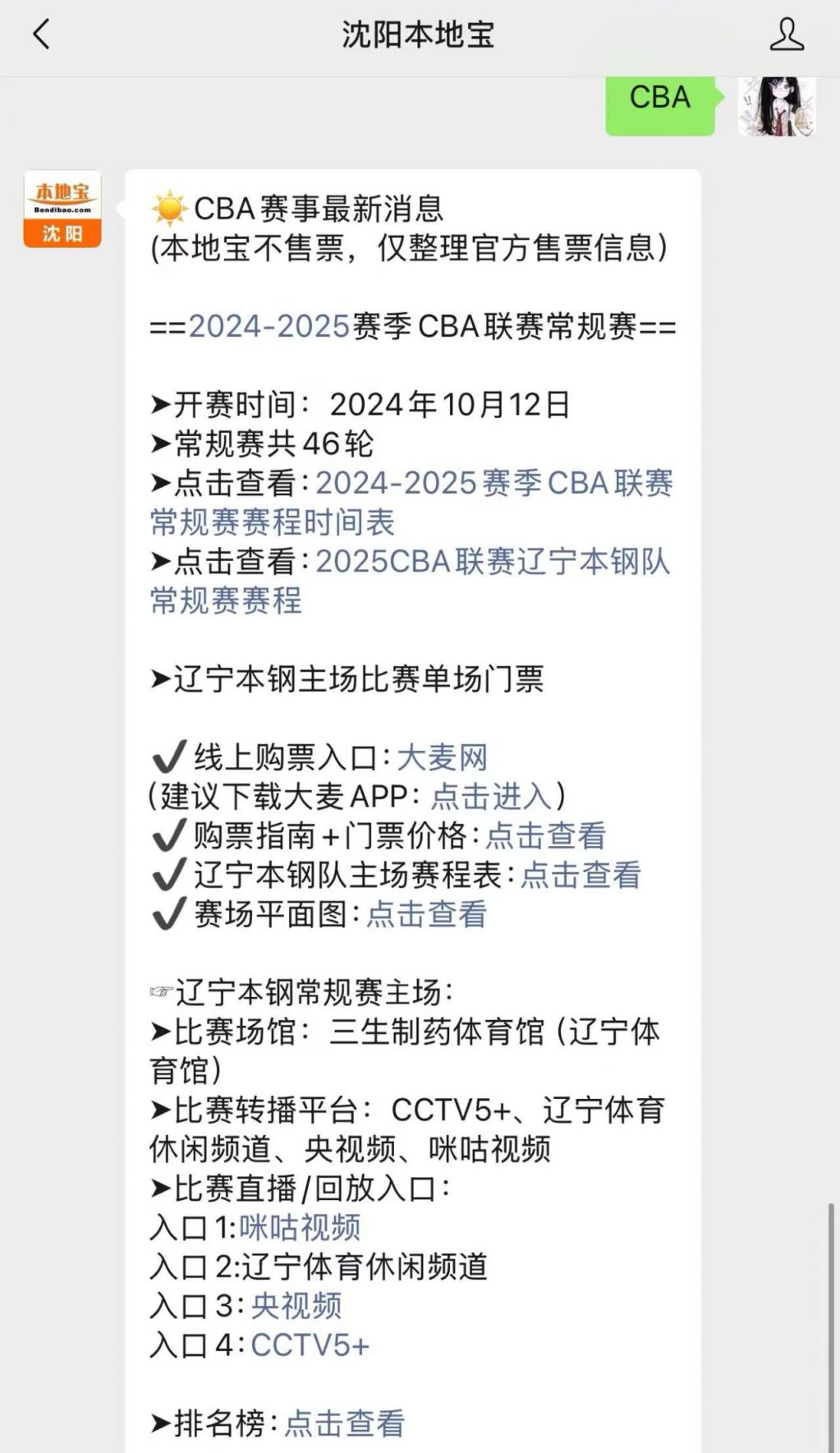Open the 大麦网 ticket purchase link

(443, 757)
